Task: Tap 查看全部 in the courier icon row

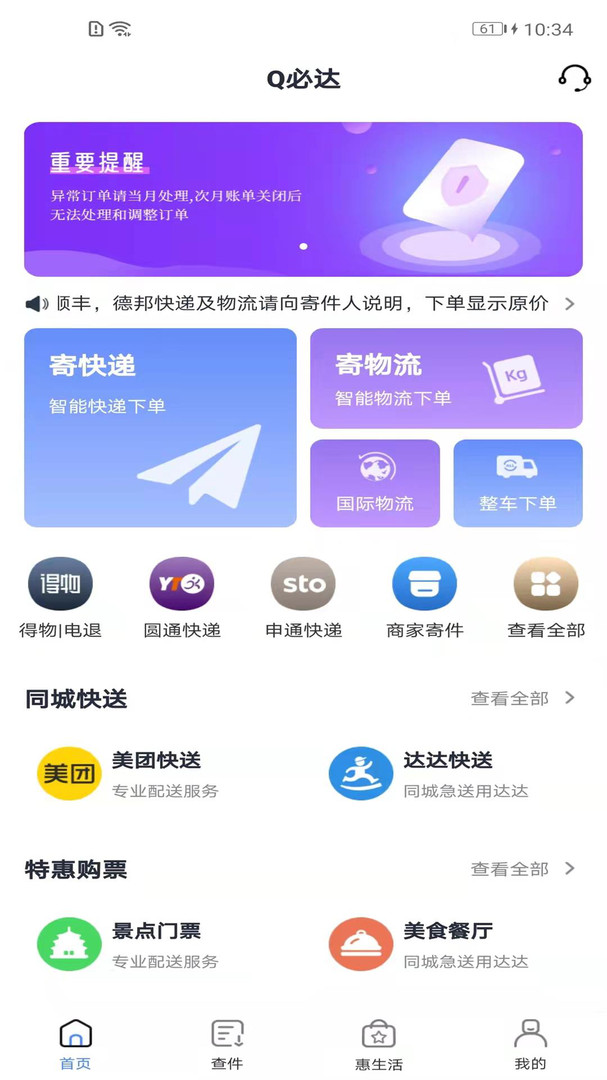Action: tap(546, 597)
